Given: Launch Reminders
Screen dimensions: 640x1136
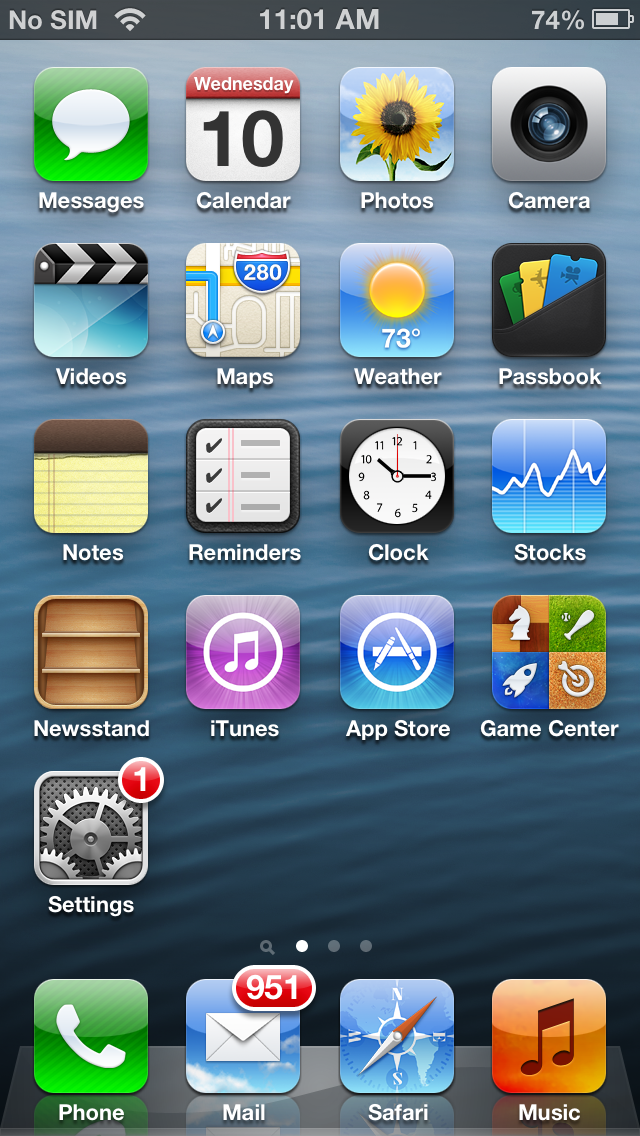Looking at the screenshot, I should click(243, 476).
